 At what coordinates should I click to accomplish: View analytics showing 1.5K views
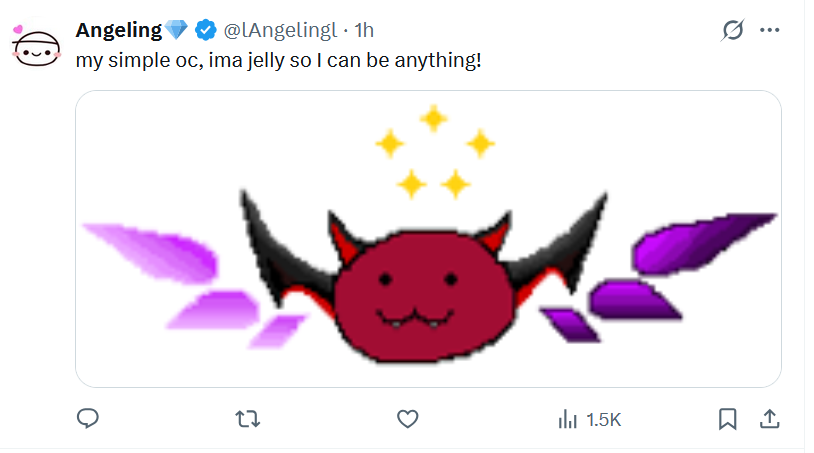[x=589, y=419]
